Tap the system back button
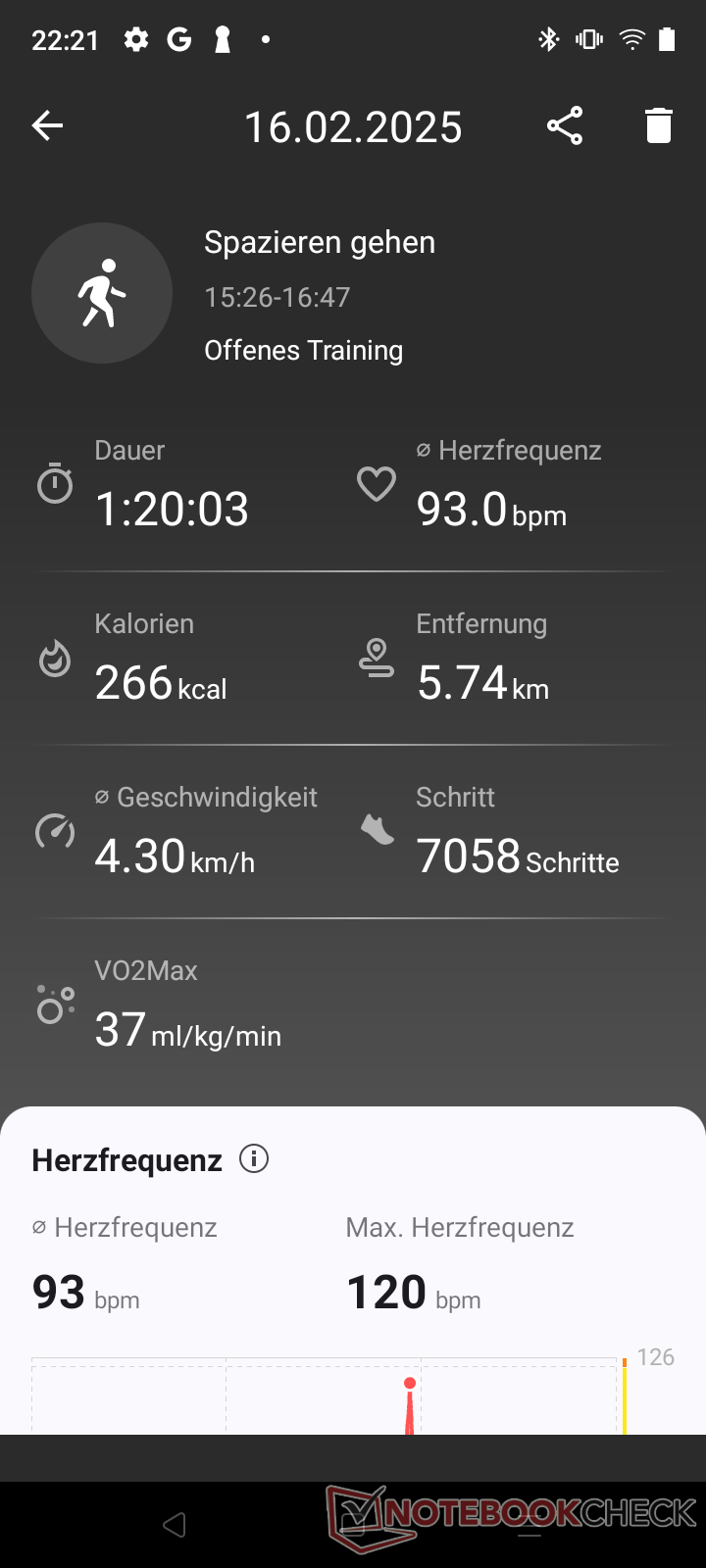Screen dimensions: 706x1568 click(x=175, y=1524)
